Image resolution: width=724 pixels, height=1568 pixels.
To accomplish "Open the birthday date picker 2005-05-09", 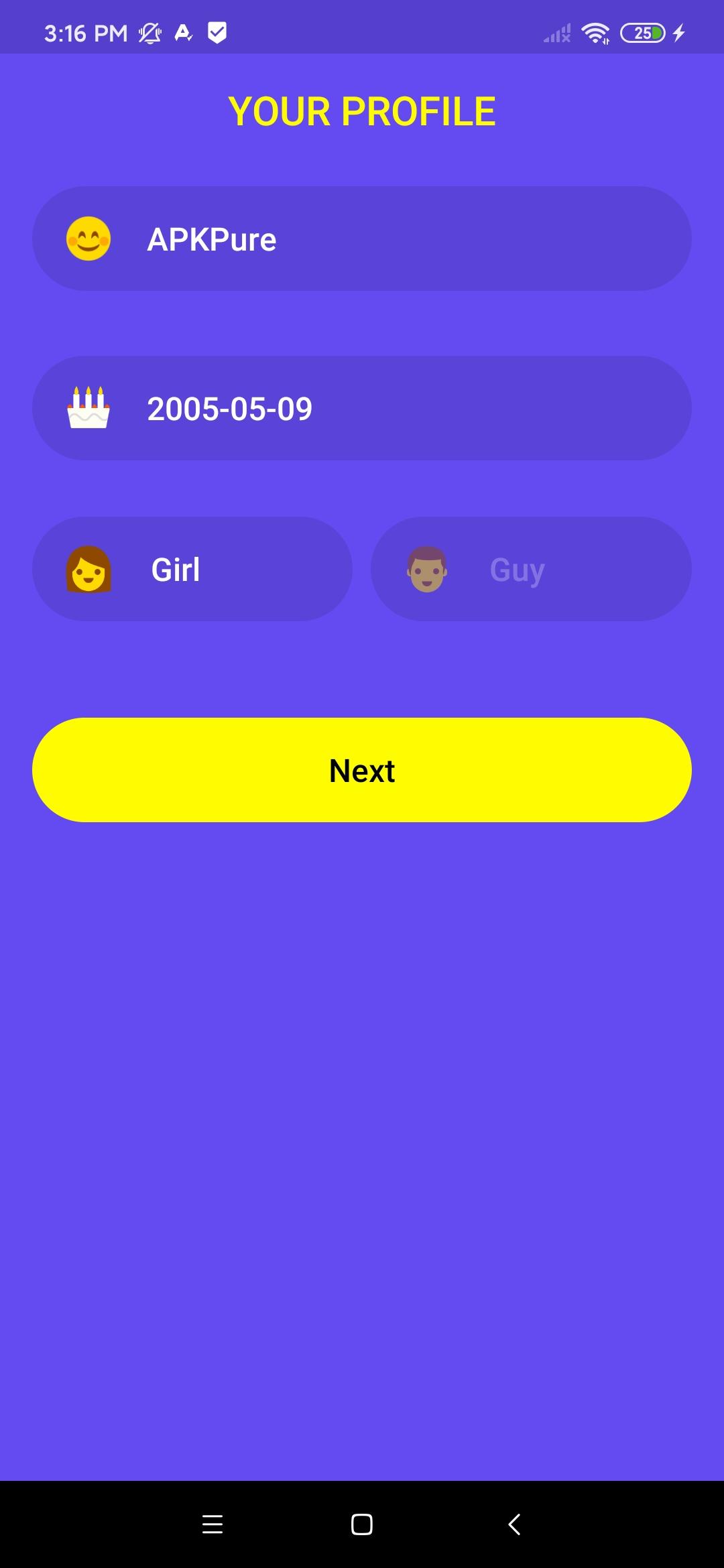I will [x=362, y=408].
